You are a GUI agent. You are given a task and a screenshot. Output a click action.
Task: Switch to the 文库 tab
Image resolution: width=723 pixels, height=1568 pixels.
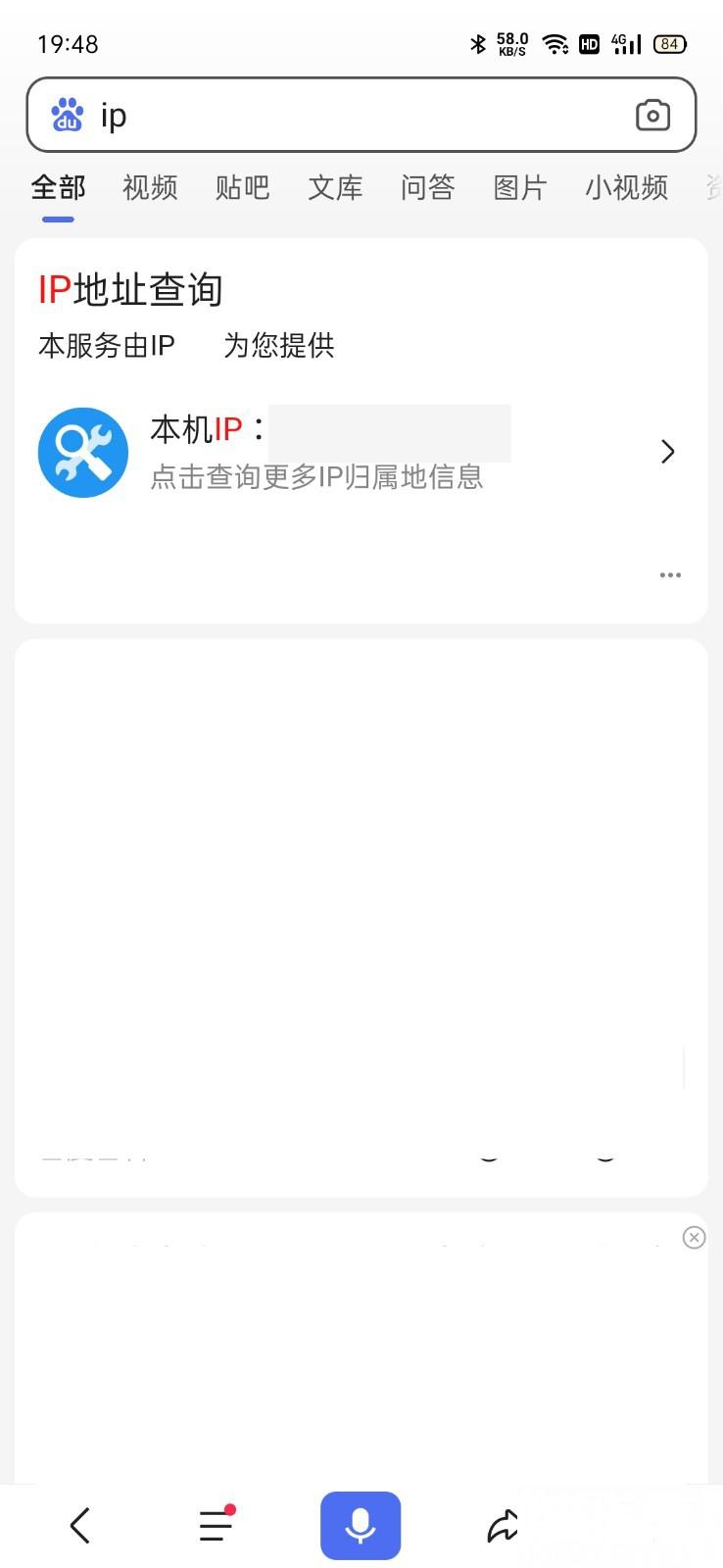pos(335,187)
